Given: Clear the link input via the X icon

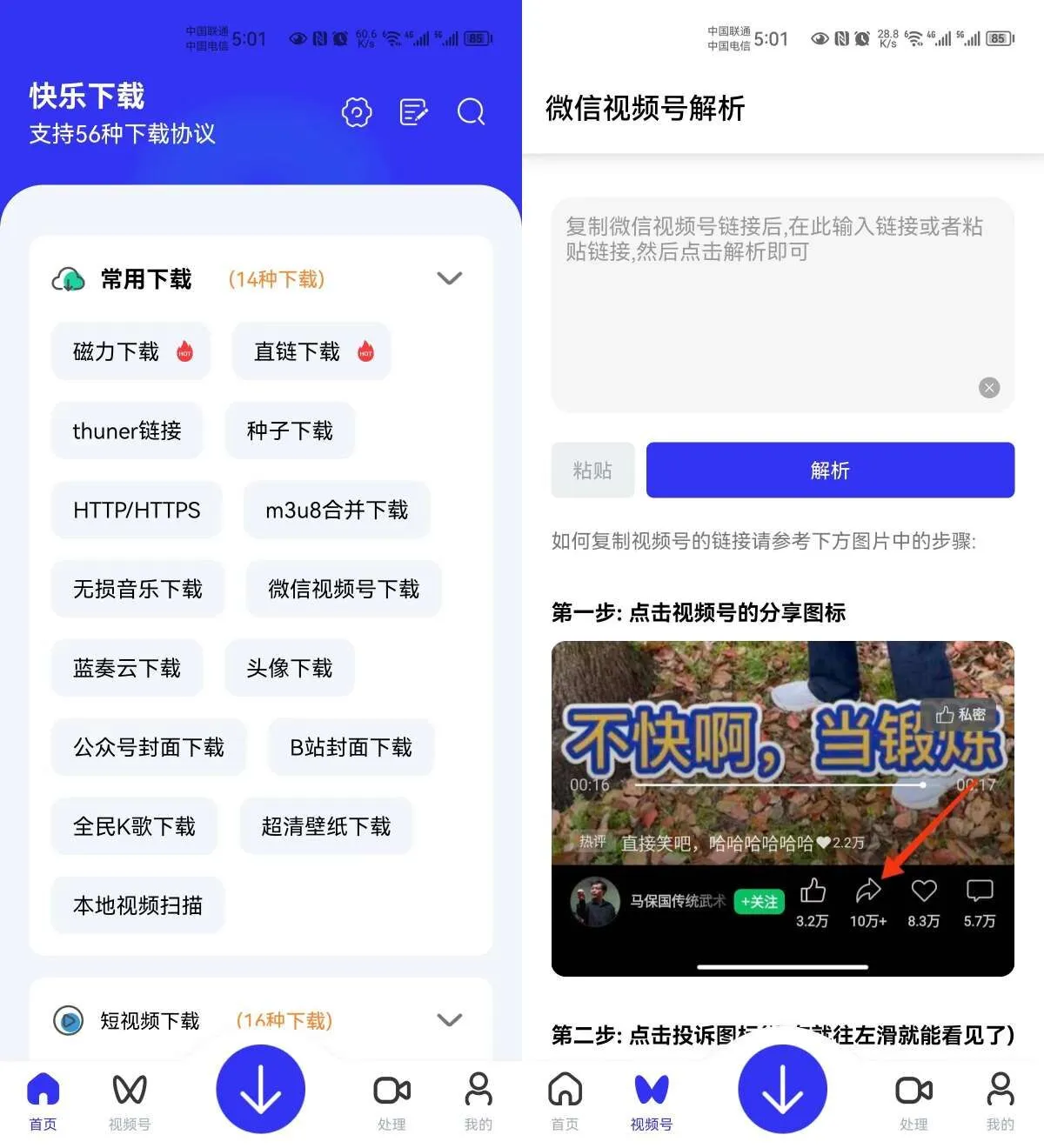Looking at the screenshot, I should (988, 388).
